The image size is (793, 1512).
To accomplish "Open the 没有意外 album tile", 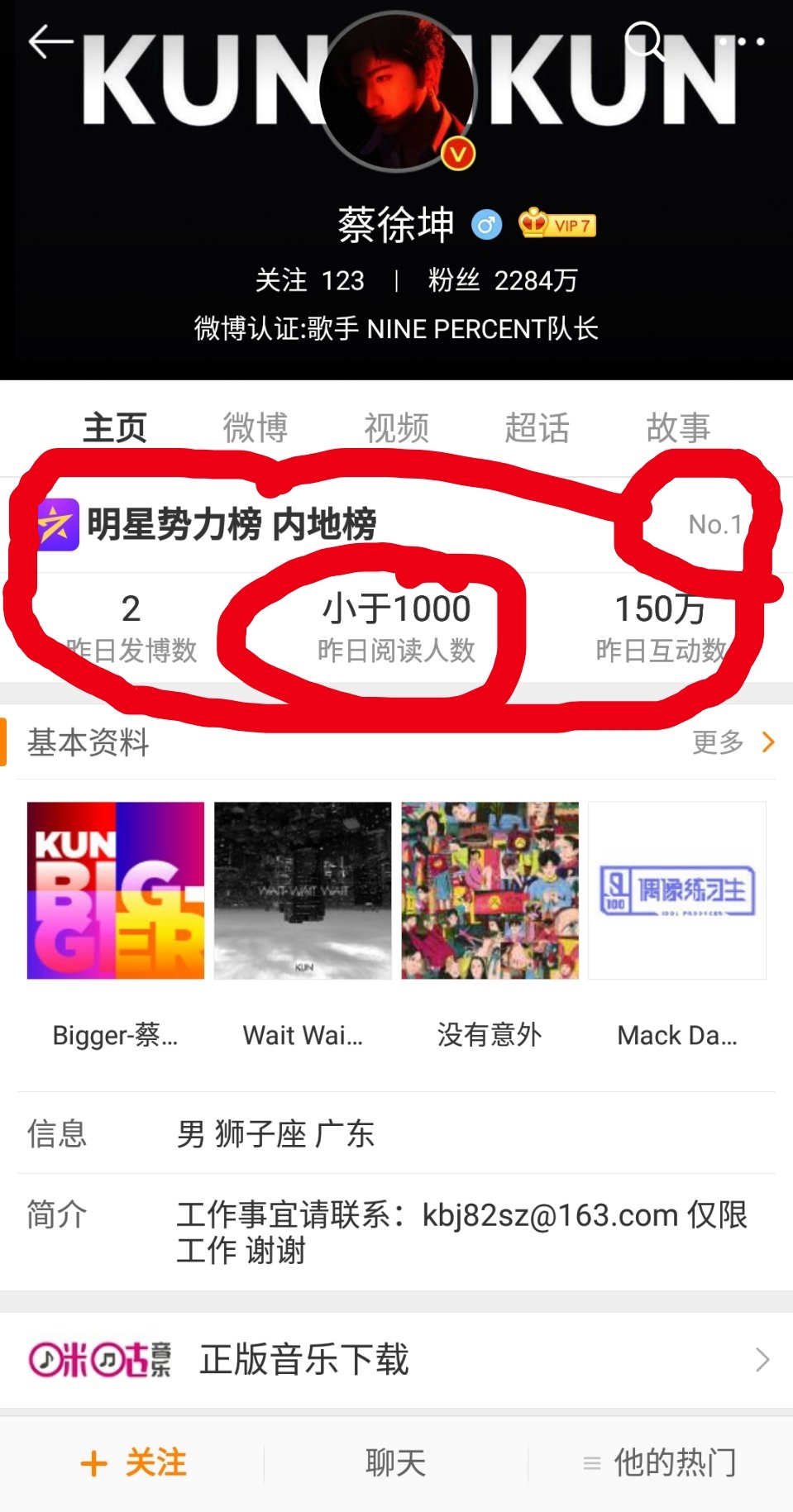I will pos(490,891).
